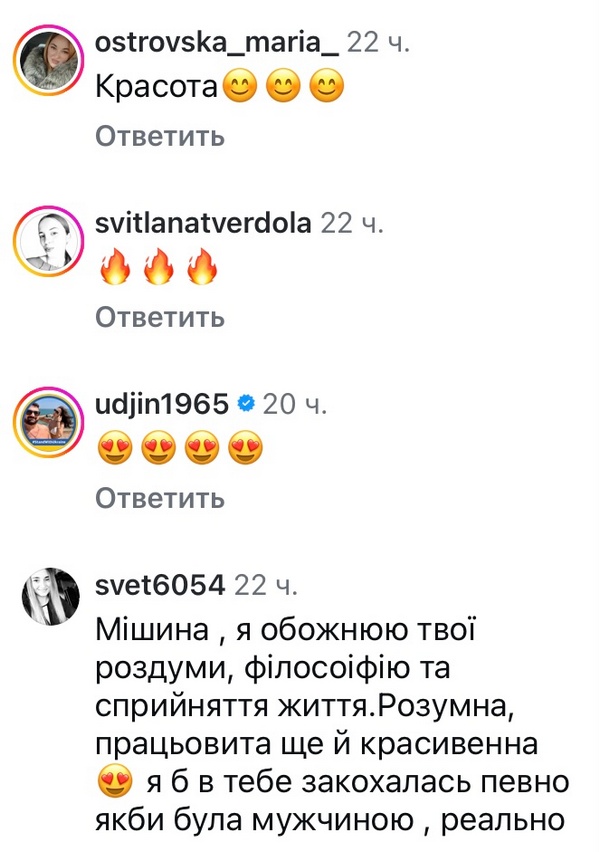Reply to udjin1965's comment

pyautogui.click(x=159, y=498)
